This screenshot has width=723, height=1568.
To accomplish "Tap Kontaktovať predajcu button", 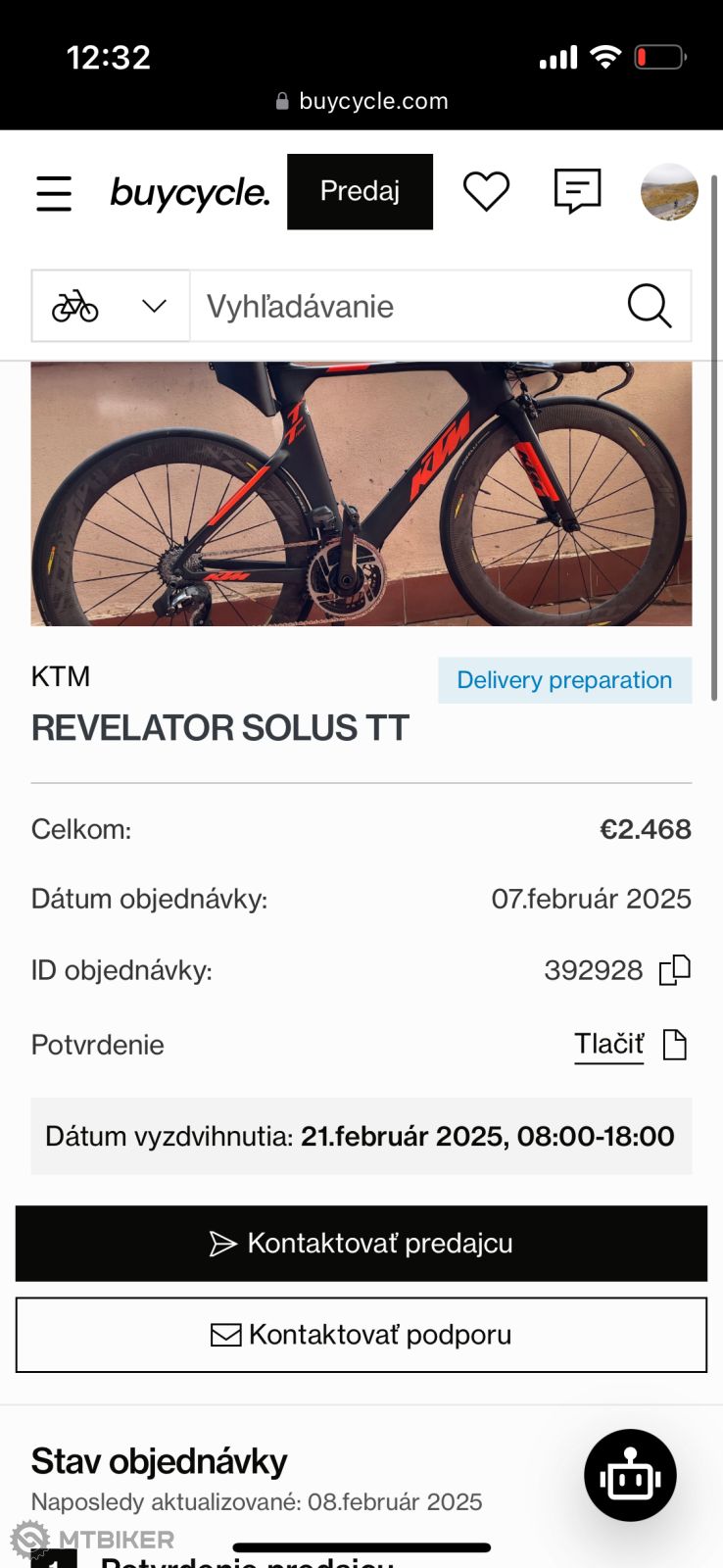I will [x=361, y=1243].
